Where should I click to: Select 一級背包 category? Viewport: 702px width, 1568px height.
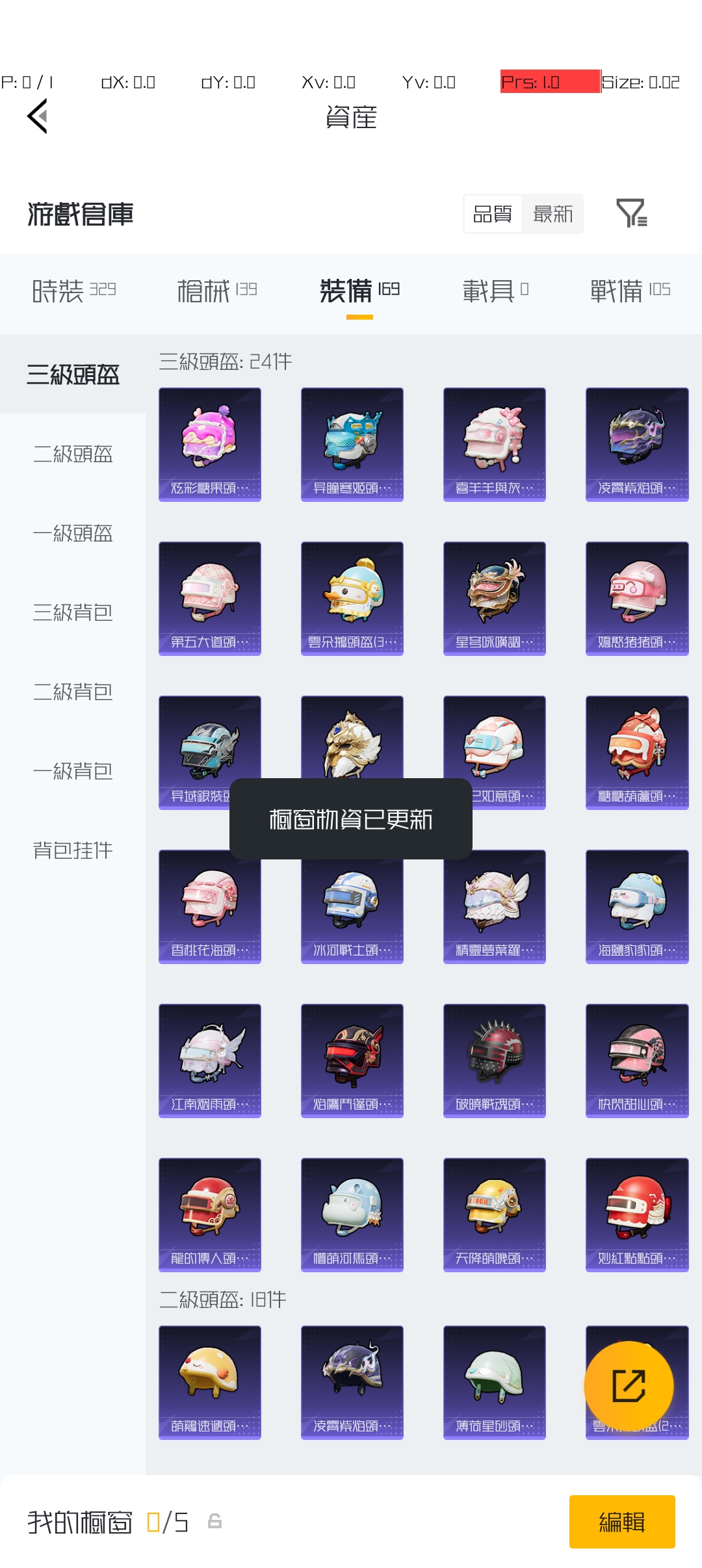tap(73, 771)
